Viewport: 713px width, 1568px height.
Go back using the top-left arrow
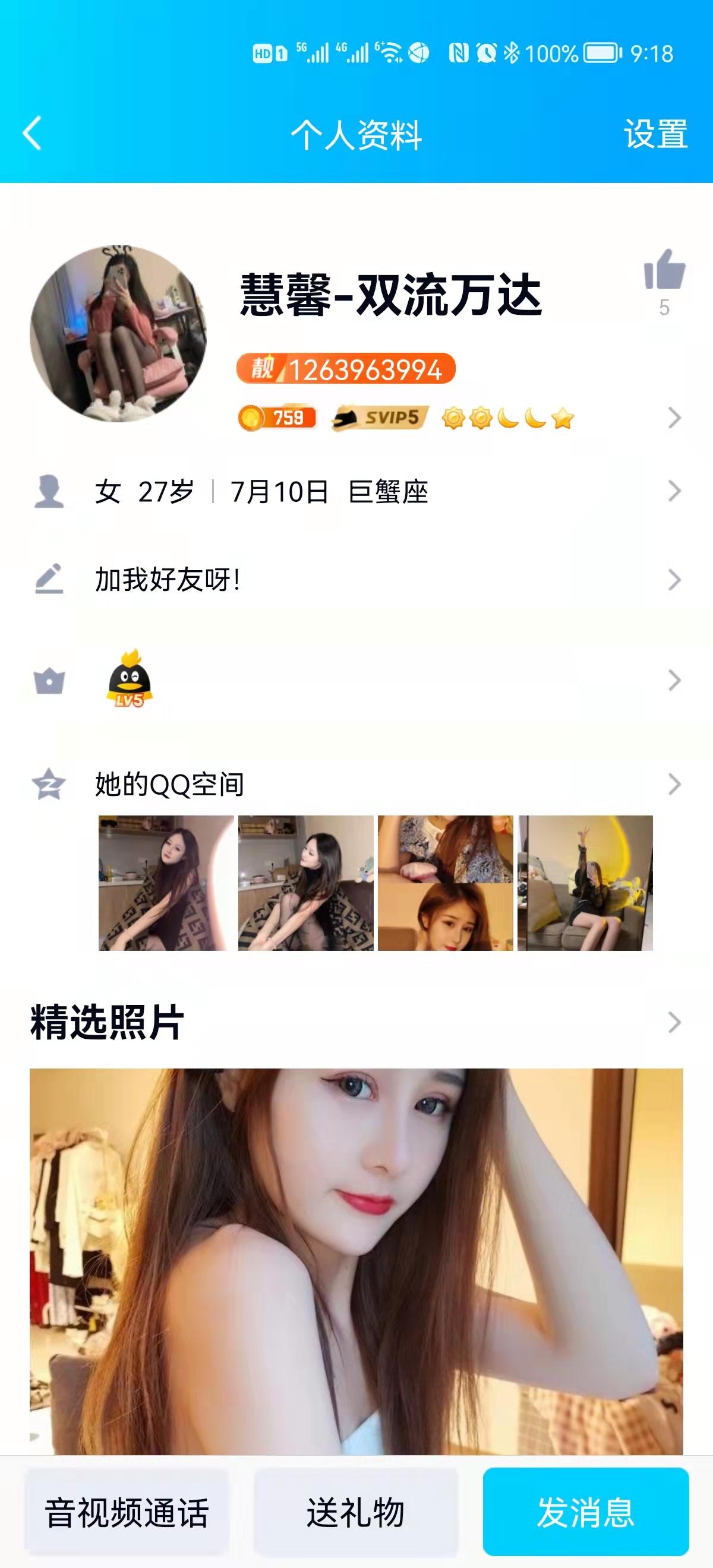click(x=32, y=133)
